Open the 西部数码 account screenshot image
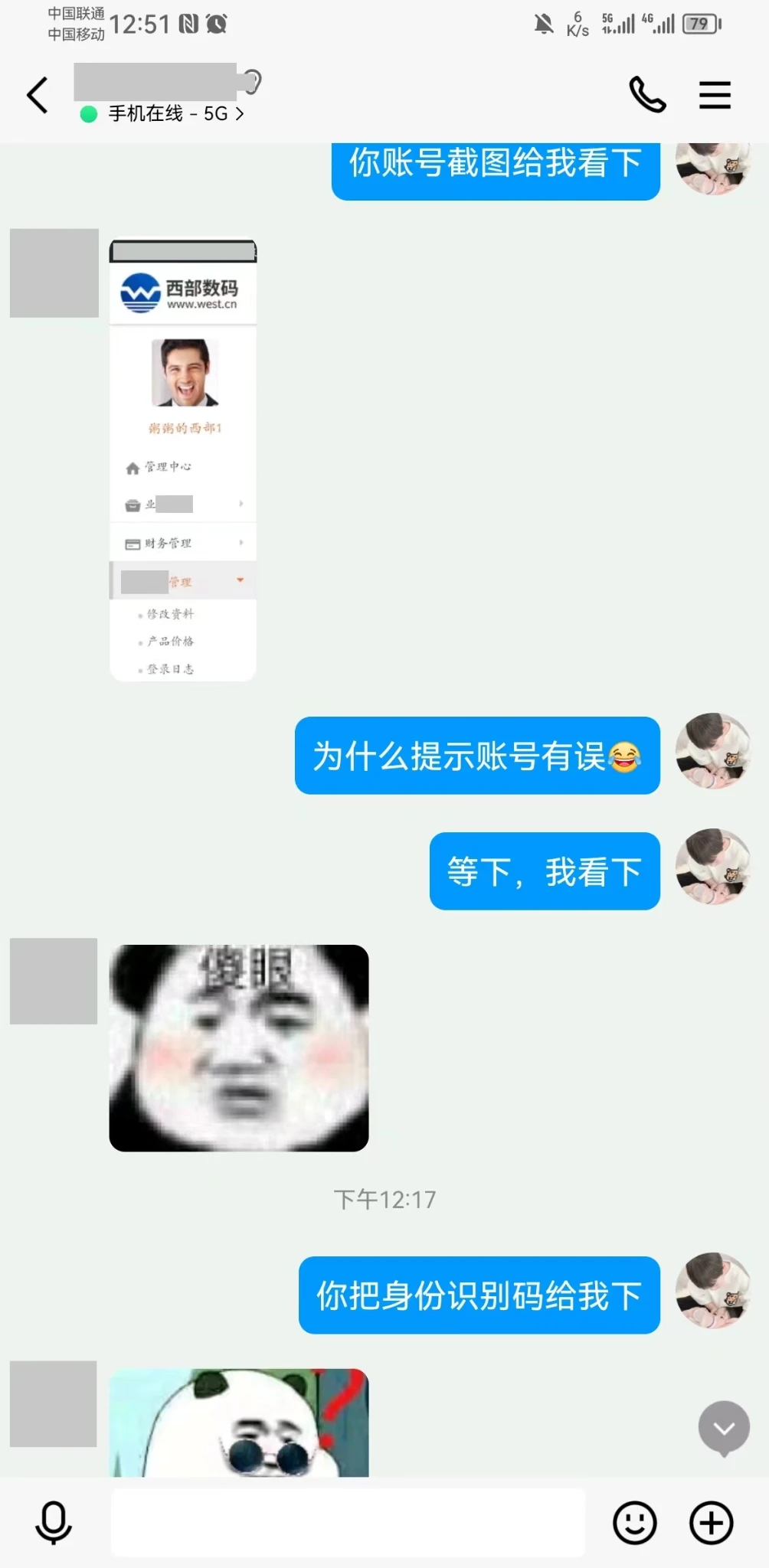769x1568 pixels. pyautogui.click(x=183, y=460)
